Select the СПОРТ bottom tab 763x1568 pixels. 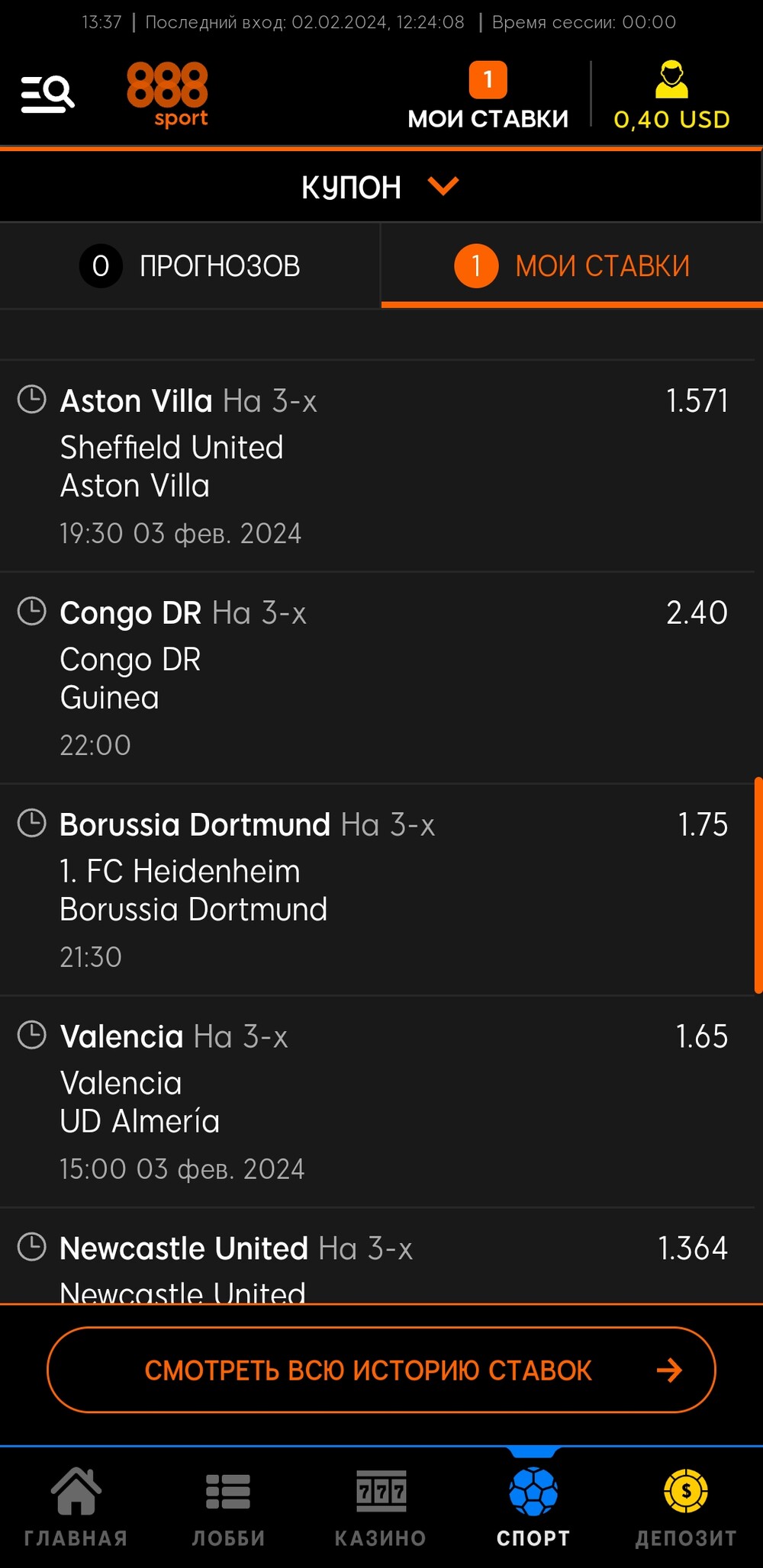click(533, 1507)
